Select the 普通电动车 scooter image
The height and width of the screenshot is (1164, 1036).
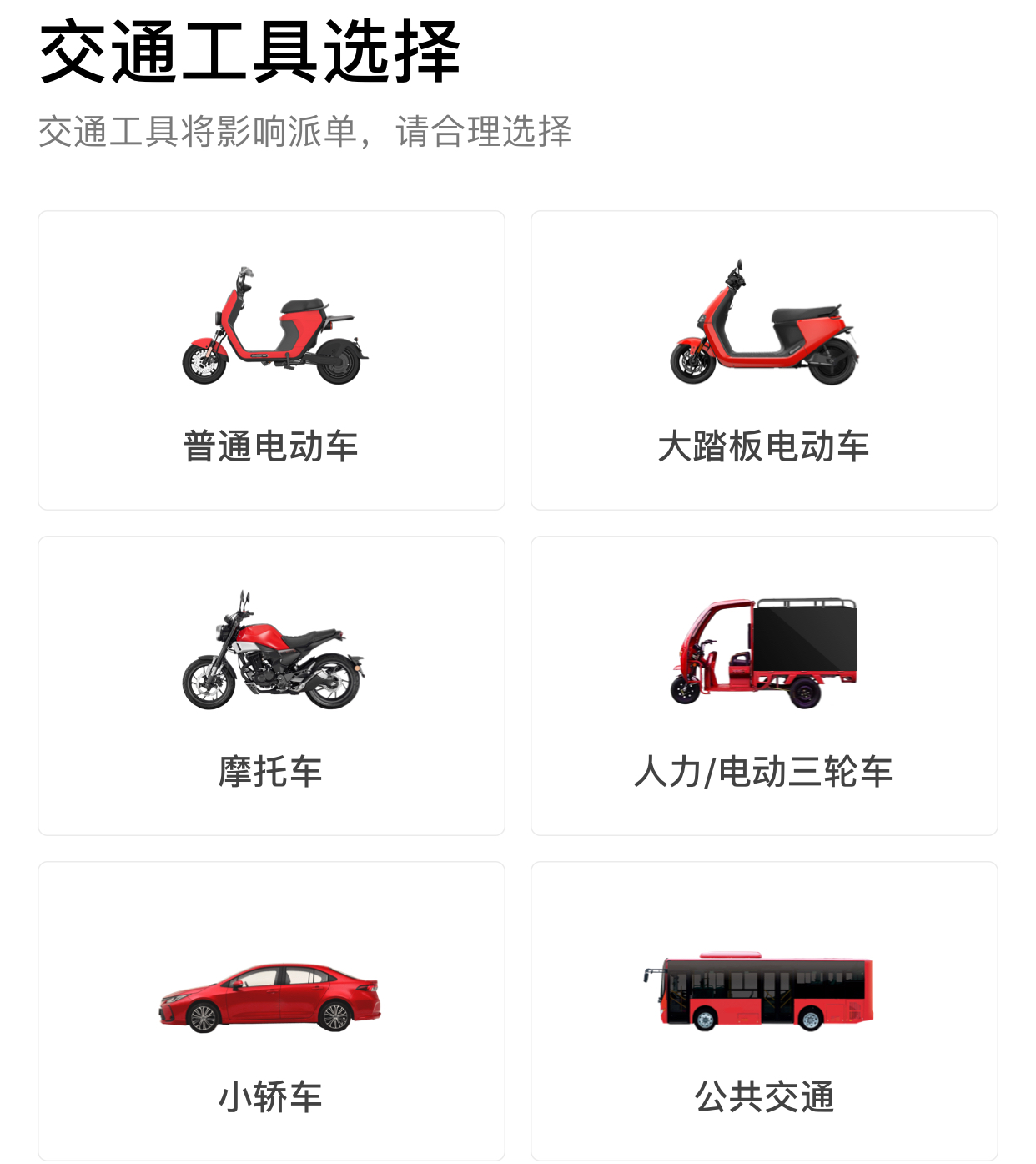coord(271,325)
